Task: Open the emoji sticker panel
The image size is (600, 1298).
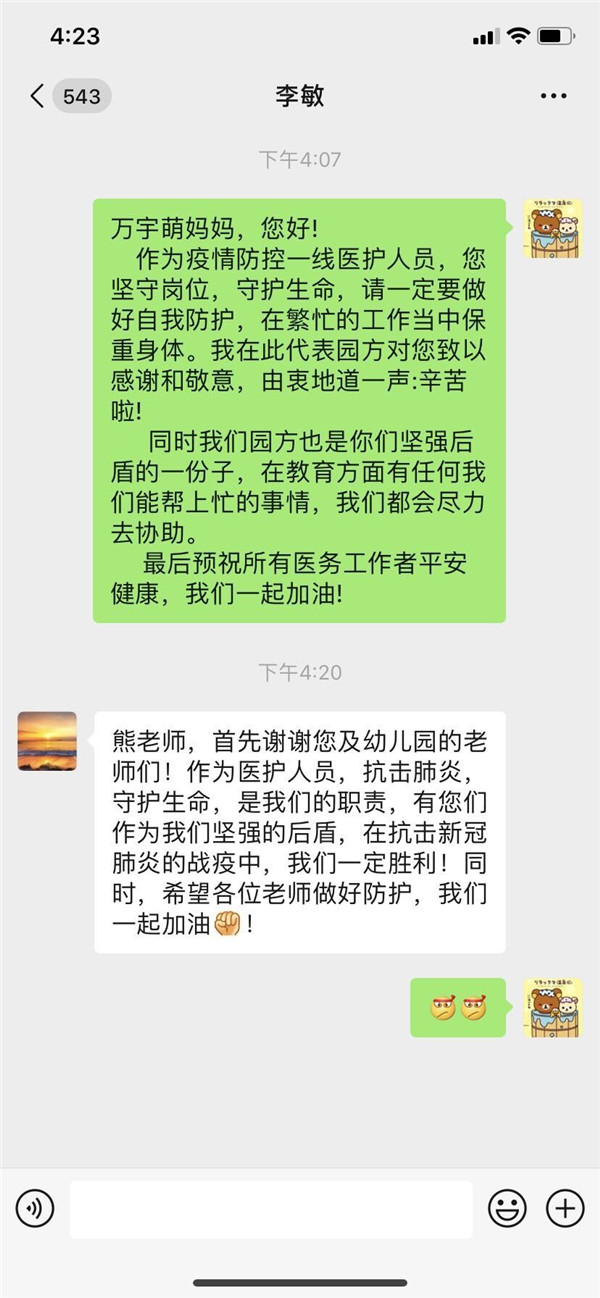Action: coord(507,1209)
